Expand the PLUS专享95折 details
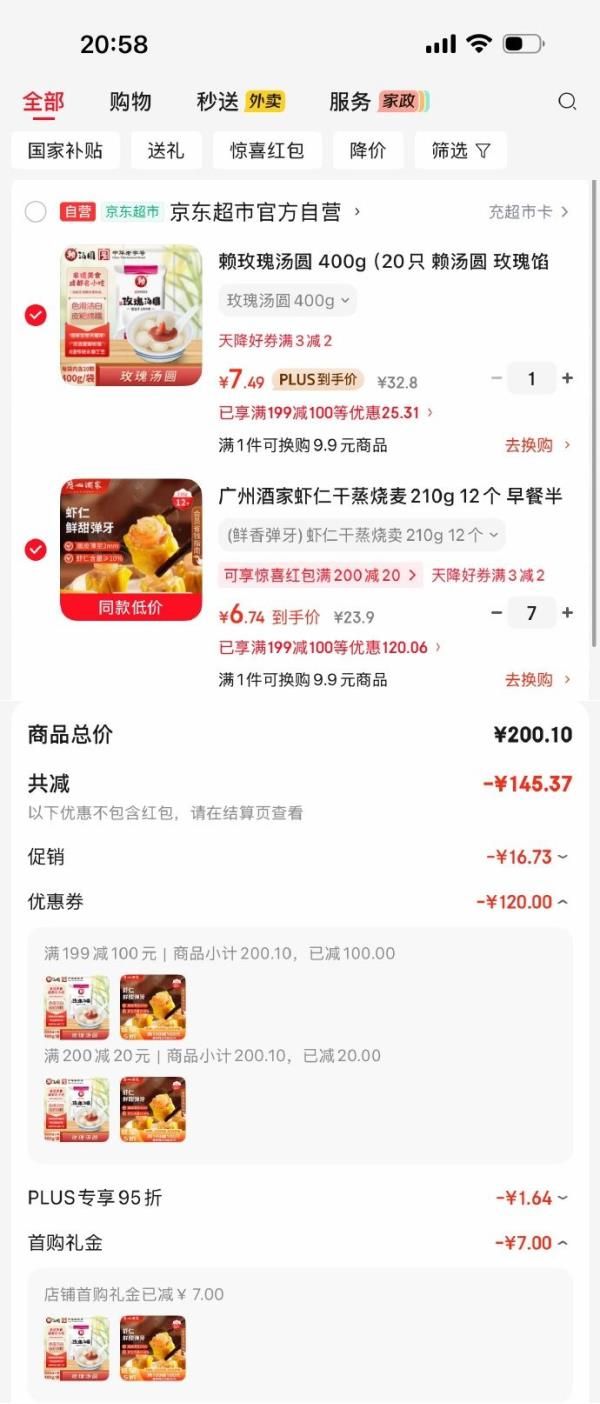The image size is (600, 1404). click(x=532, y=1198)
